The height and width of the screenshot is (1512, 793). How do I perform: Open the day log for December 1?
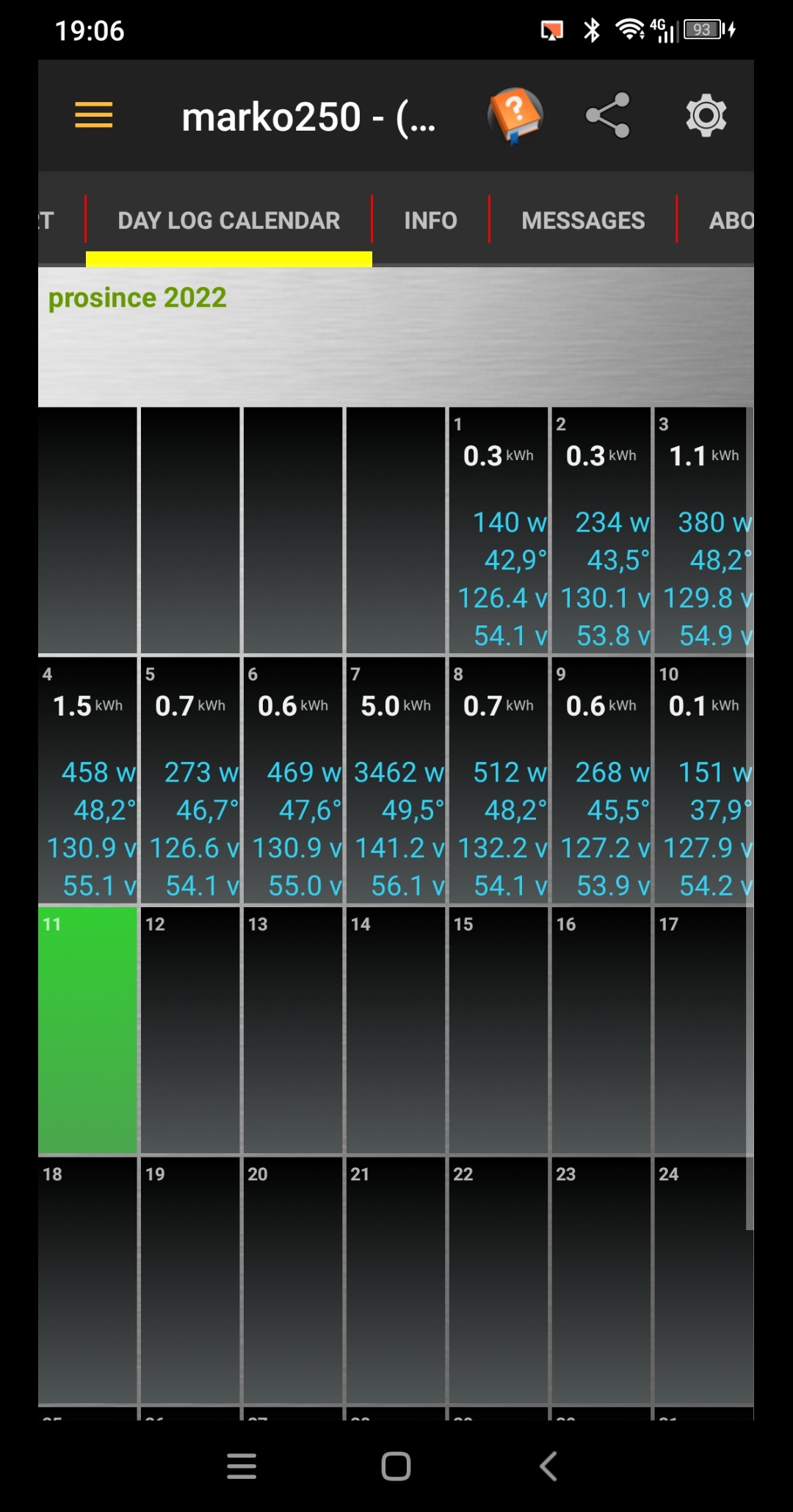[499, 530]
